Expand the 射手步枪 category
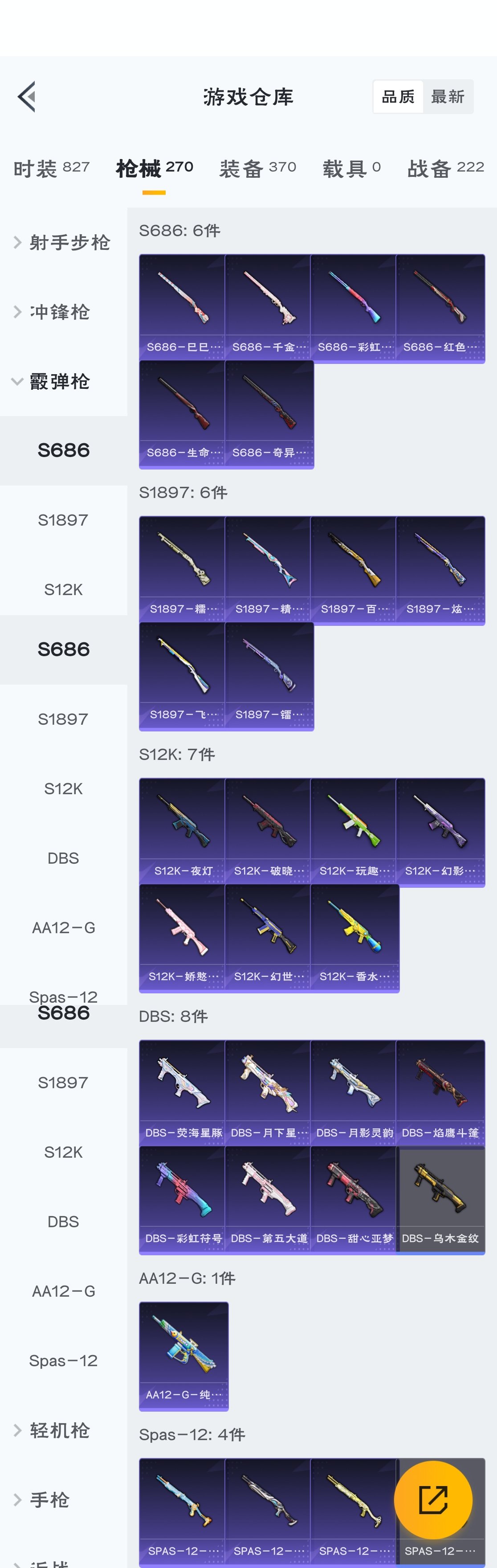497x1568 pixels. 63,242
